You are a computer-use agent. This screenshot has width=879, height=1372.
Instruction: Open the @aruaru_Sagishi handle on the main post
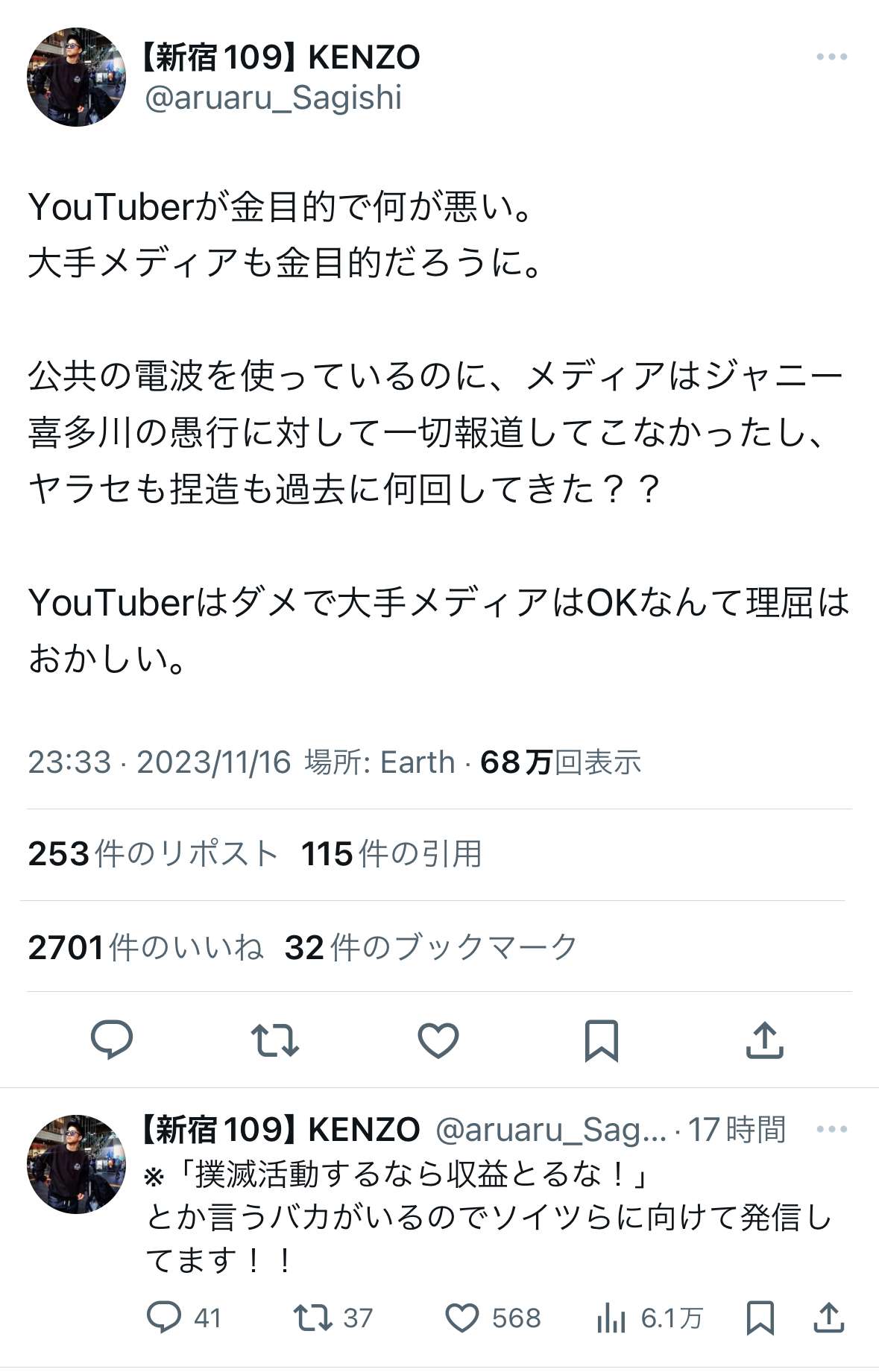tap(273, 98)
